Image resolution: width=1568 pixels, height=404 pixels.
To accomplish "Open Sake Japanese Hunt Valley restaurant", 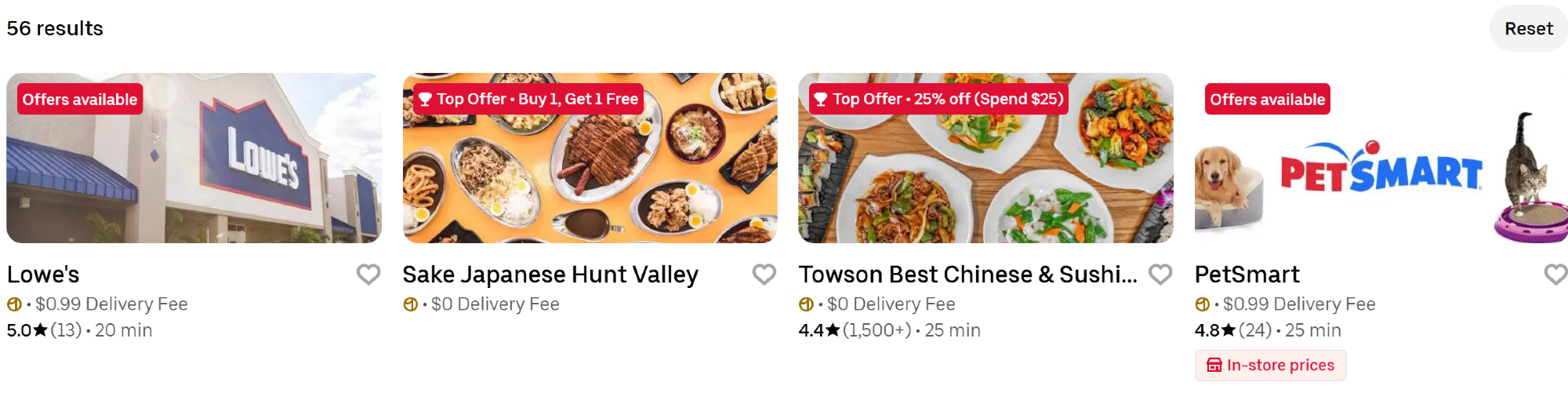I will pos(590,158).
